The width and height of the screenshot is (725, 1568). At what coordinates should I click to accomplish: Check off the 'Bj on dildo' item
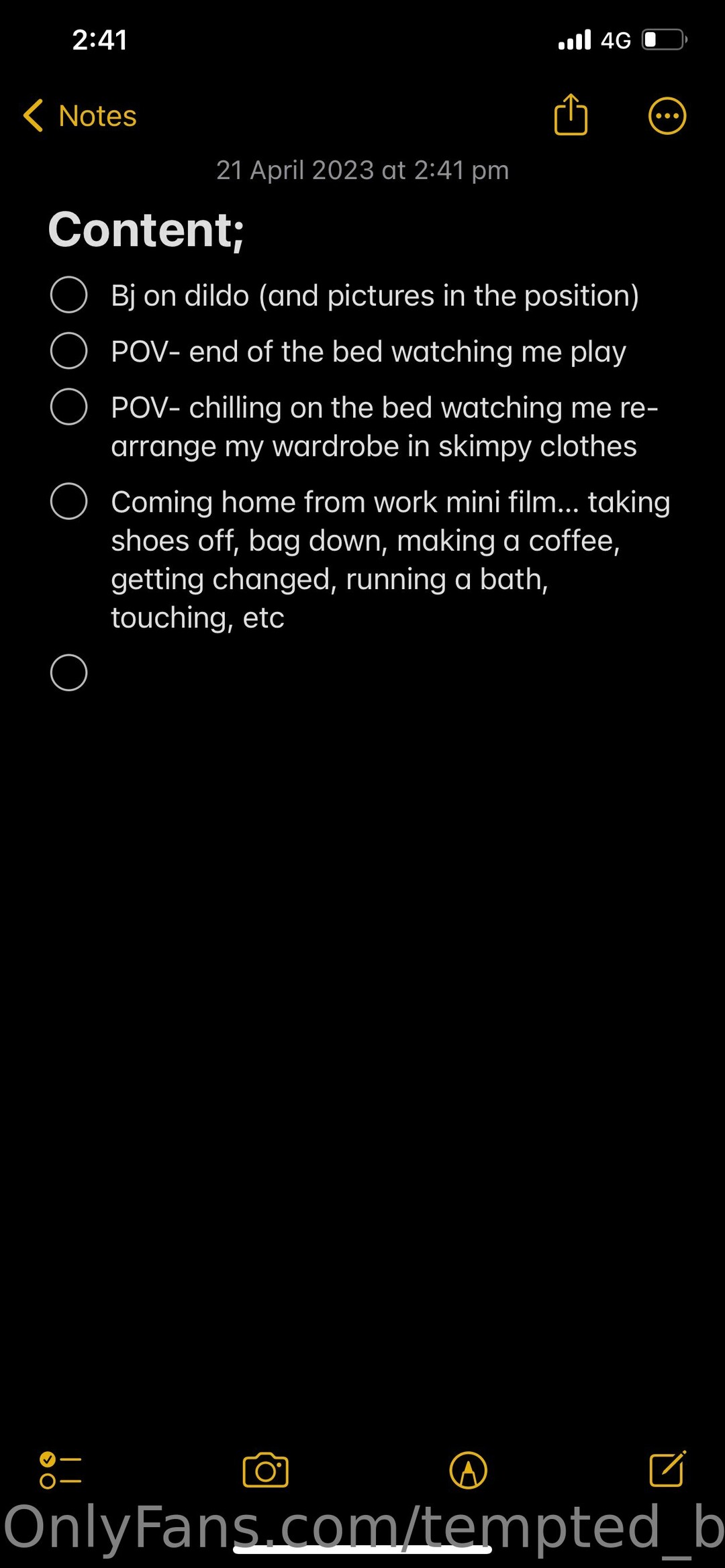tap(69, 295)
